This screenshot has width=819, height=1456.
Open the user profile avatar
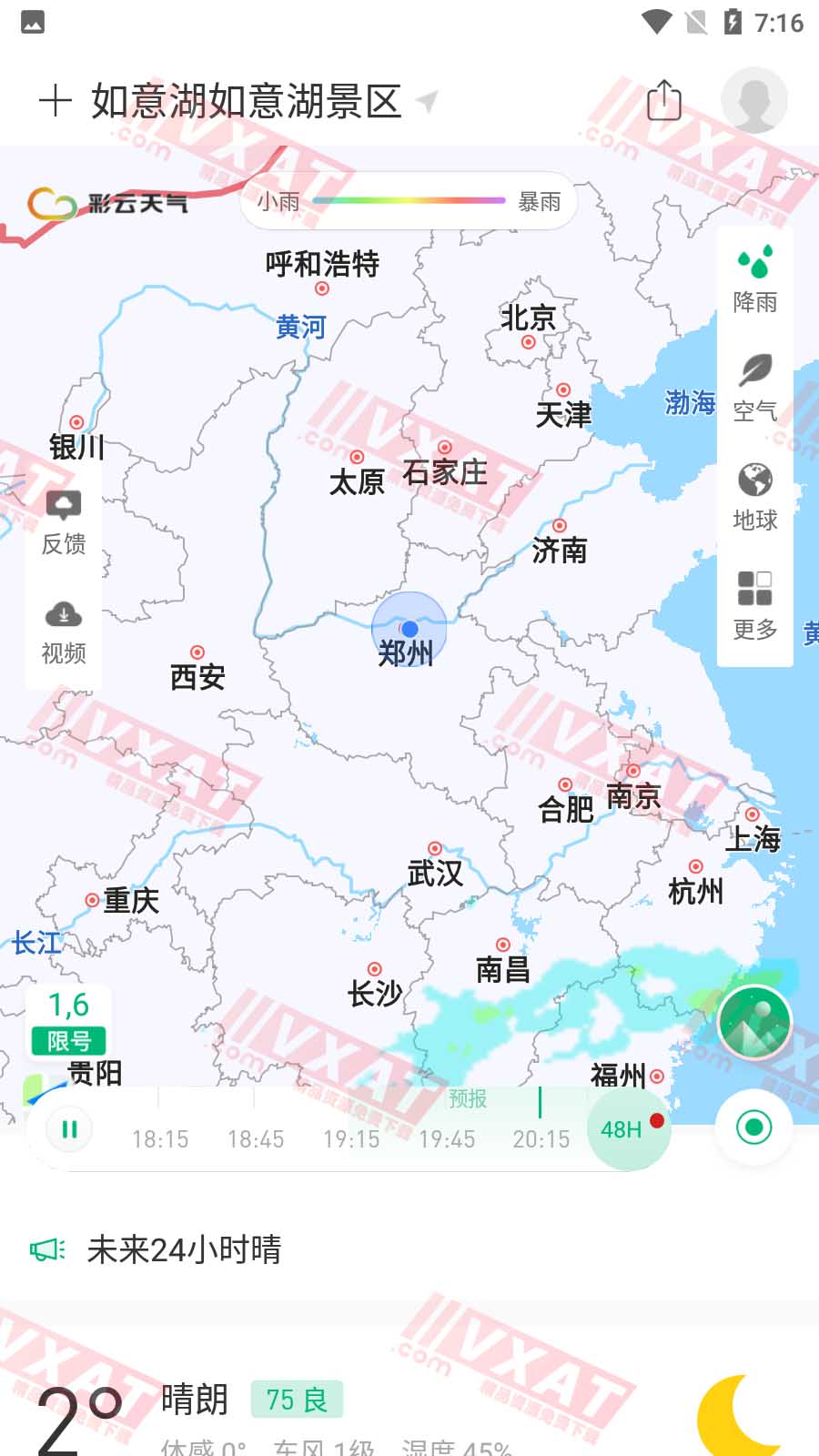[753, 100]
